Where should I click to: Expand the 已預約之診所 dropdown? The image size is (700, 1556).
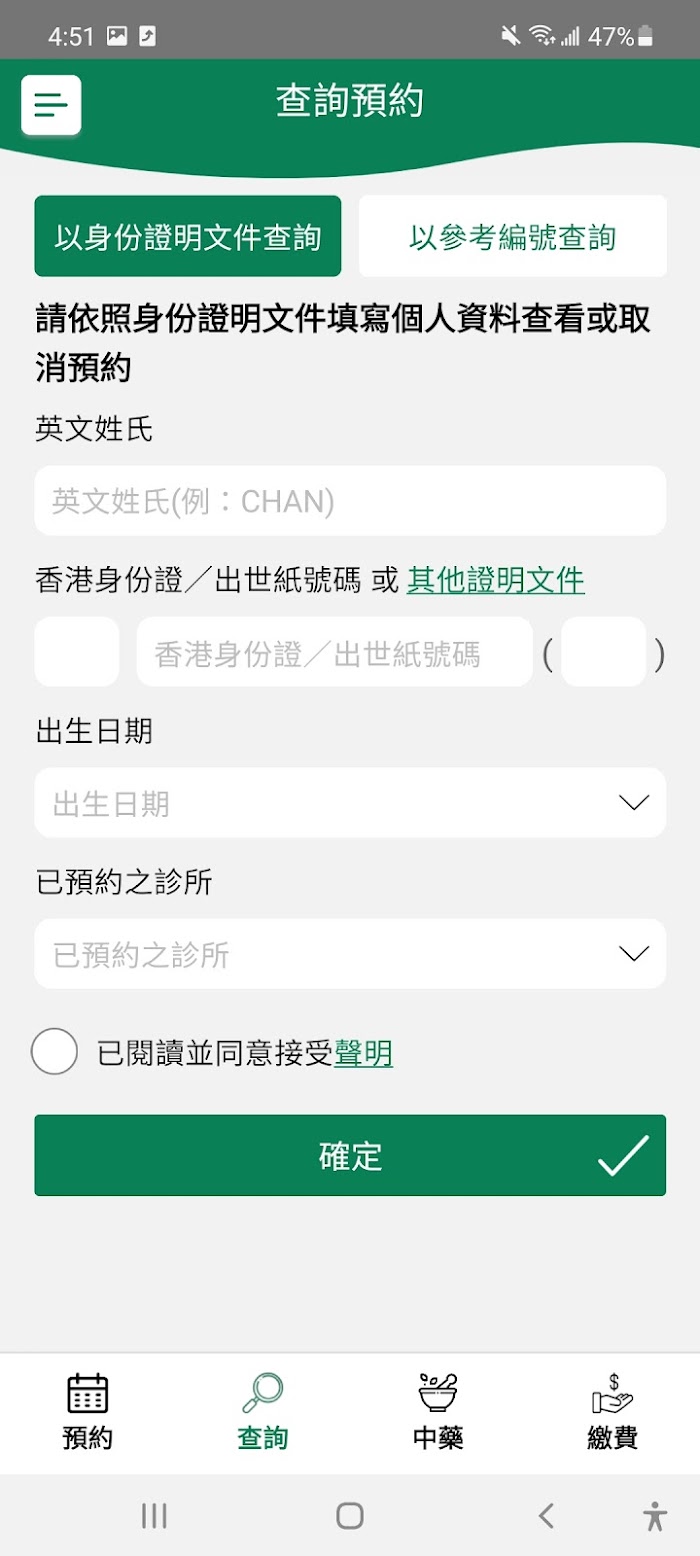click(x=350, y=954)
